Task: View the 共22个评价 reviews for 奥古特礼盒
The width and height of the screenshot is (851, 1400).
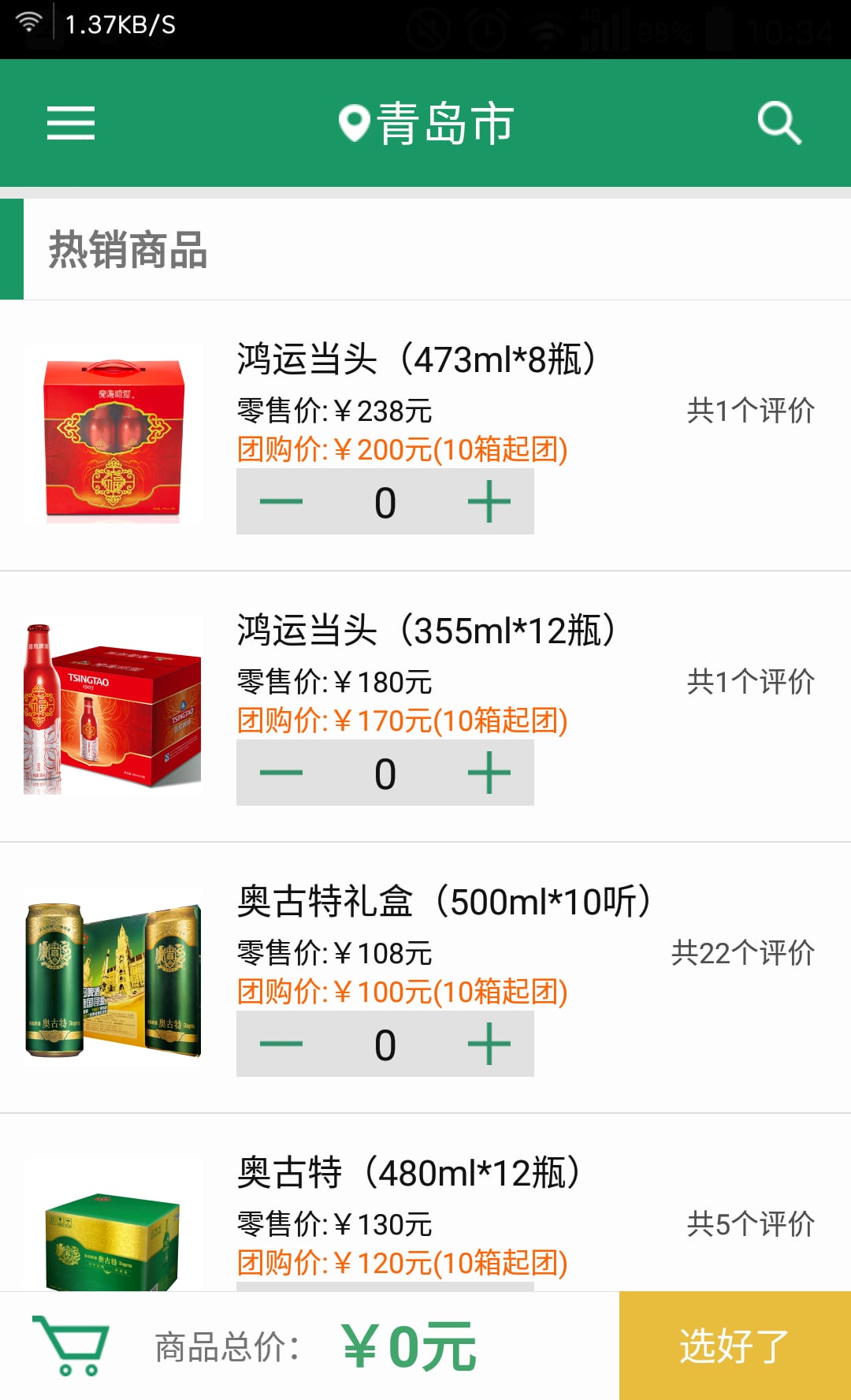Action: point(742,953)
